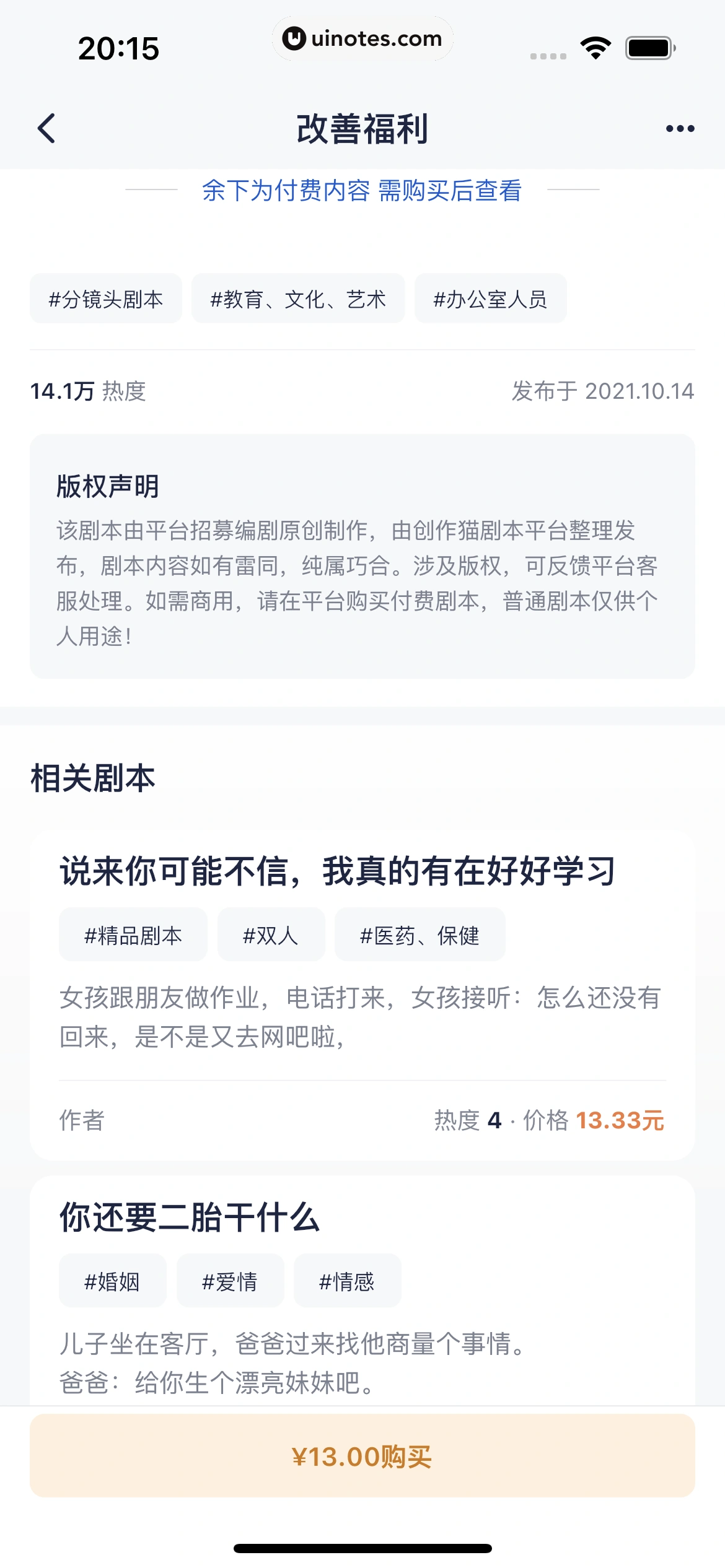
Task: Tap the #情感 chip
Action: click(x=347, y=1281)
